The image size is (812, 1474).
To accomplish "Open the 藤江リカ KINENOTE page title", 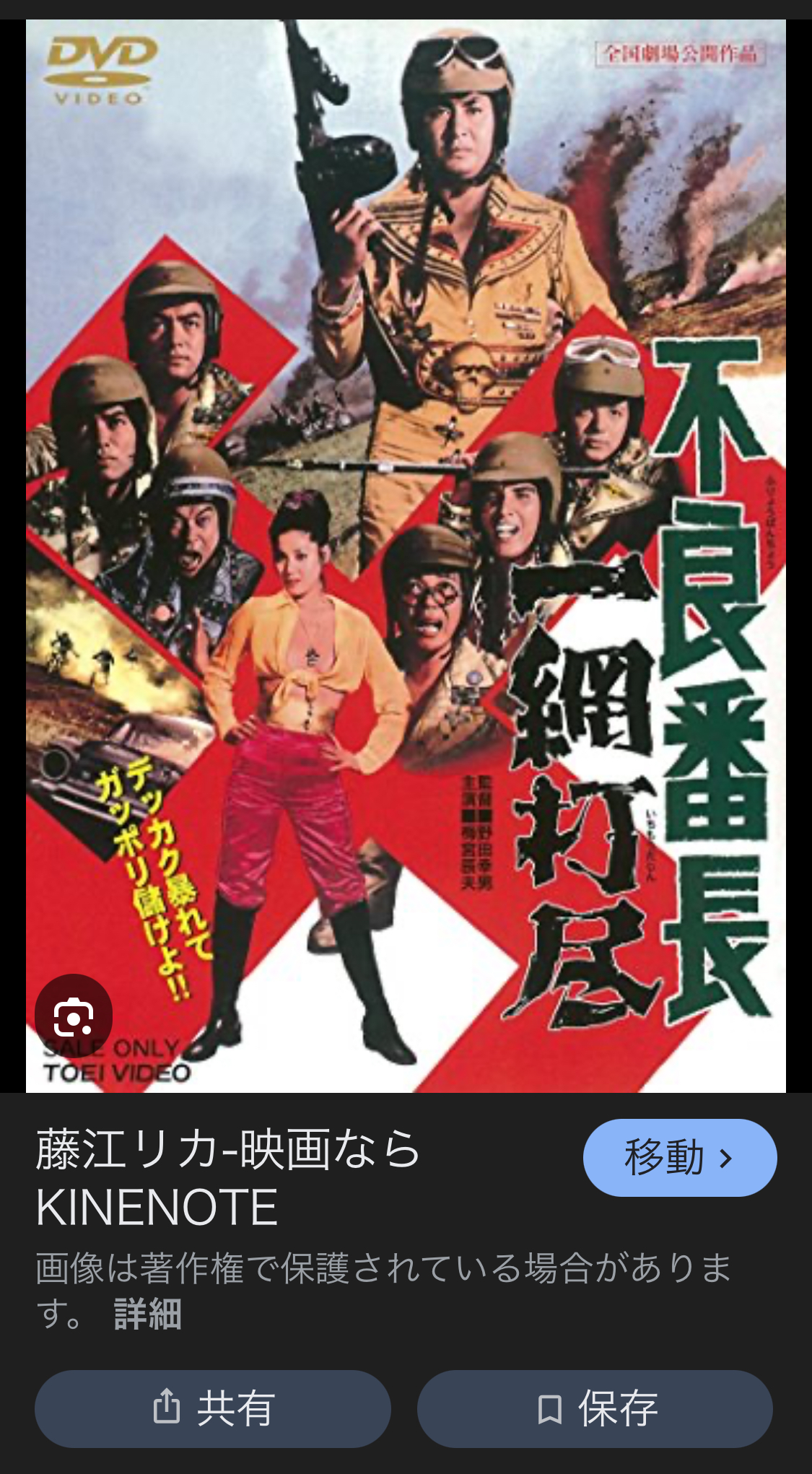I will 228,1178.
